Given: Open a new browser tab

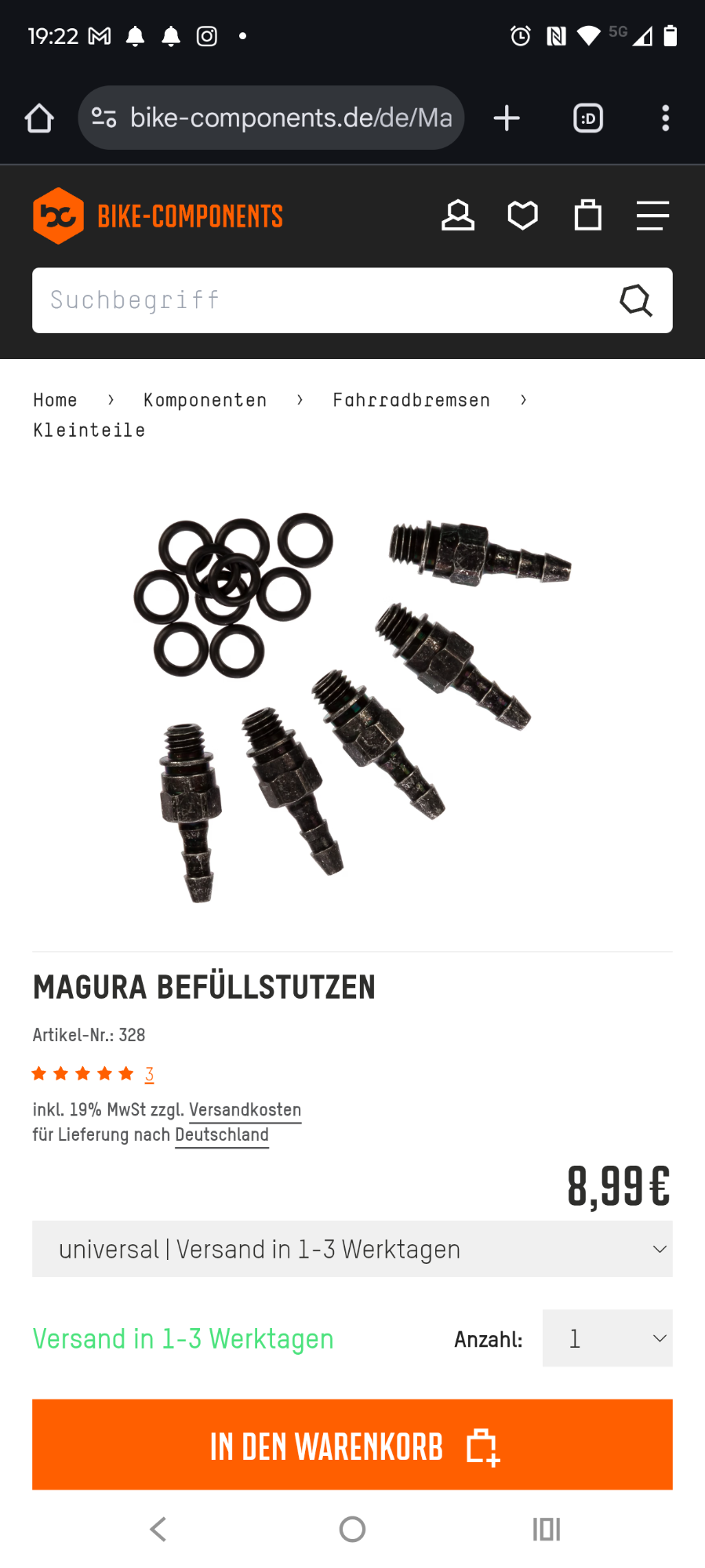Looking at the screenshot, I should pos(507,118).
